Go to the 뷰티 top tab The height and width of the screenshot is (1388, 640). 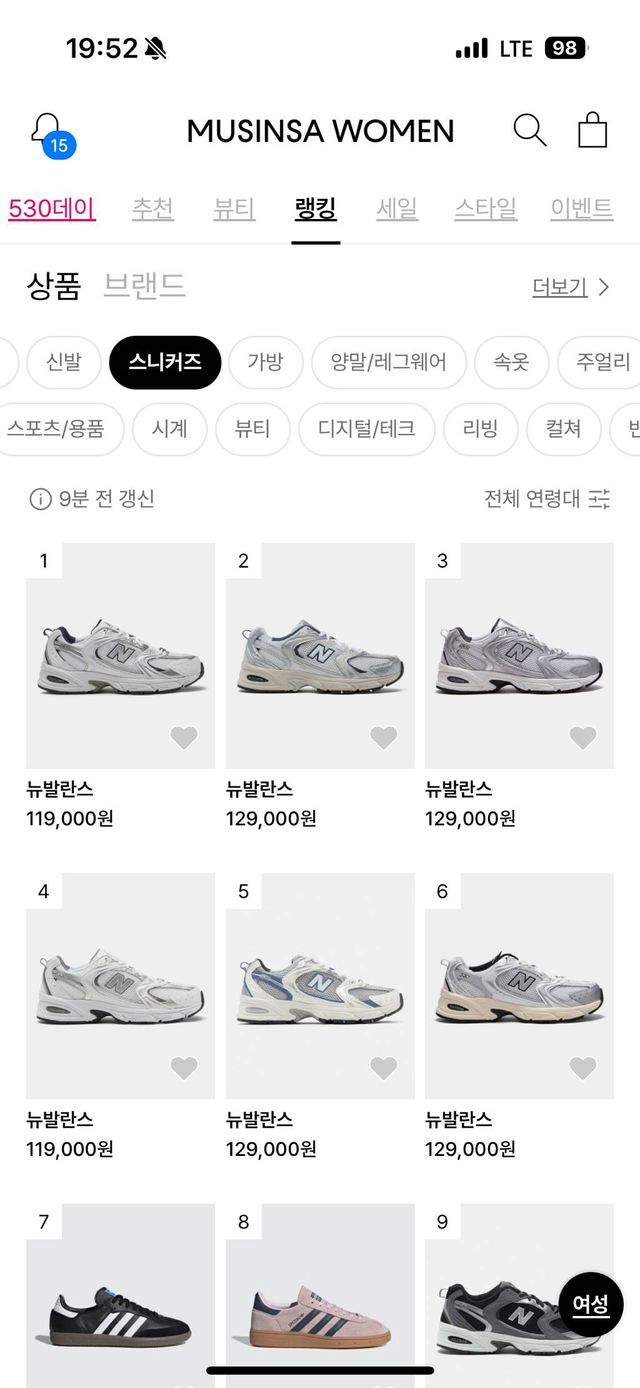coord(234,209)
